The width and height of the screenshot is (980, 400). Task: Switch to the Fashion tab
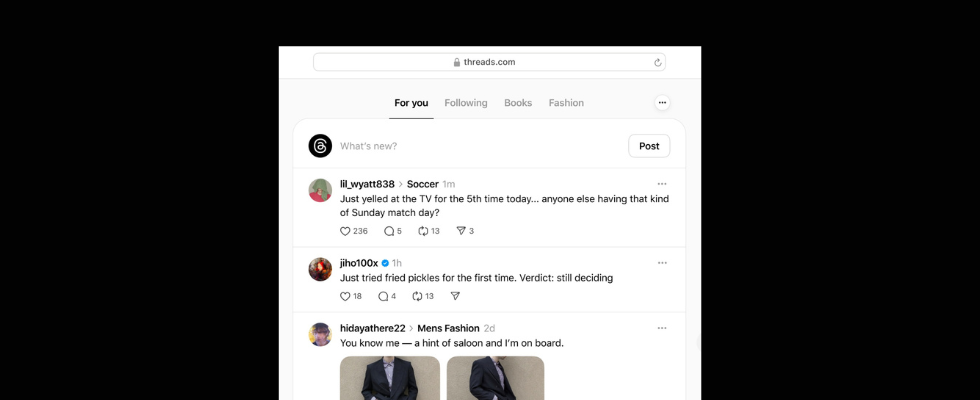[566, 103]
